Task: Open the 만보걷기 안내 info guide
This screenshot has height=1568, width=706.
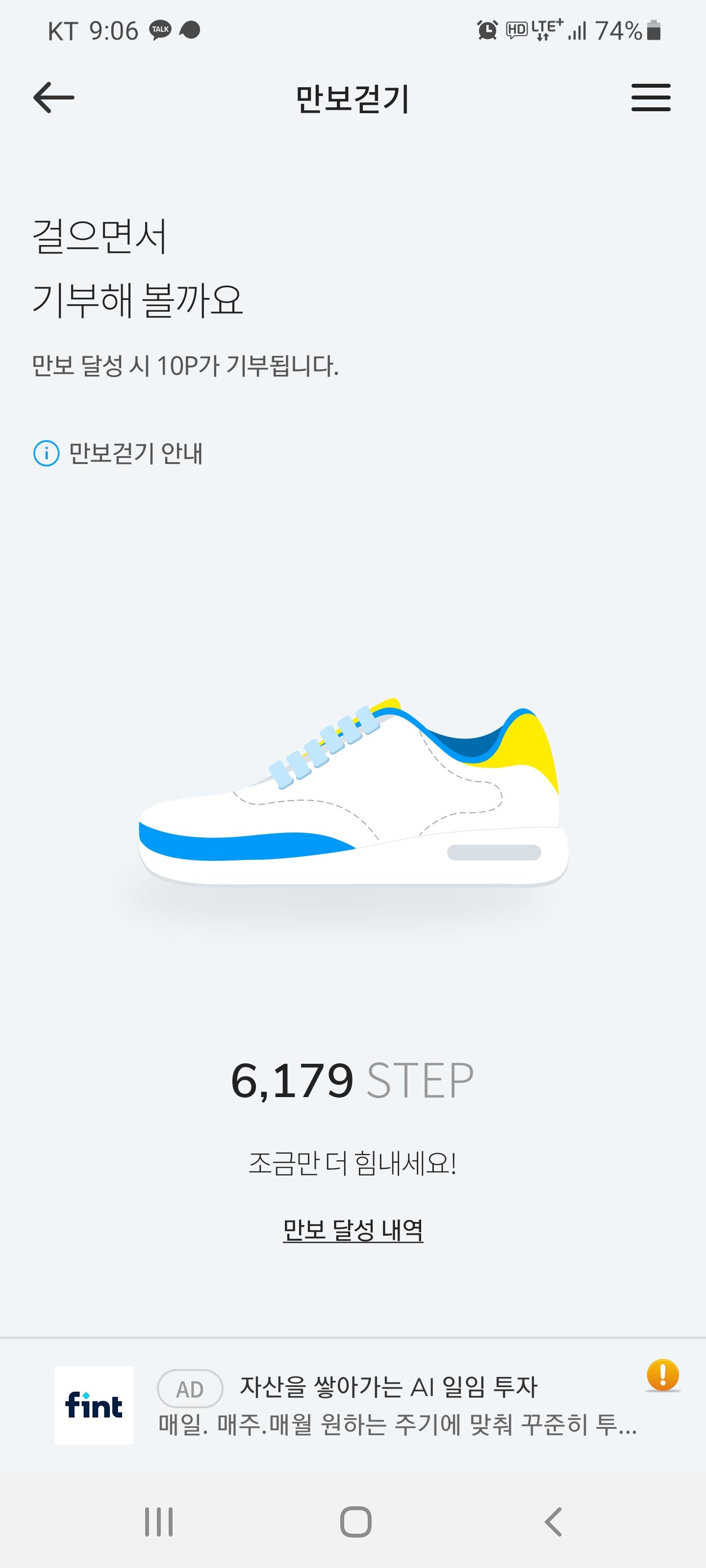Action: coord(118,453)
